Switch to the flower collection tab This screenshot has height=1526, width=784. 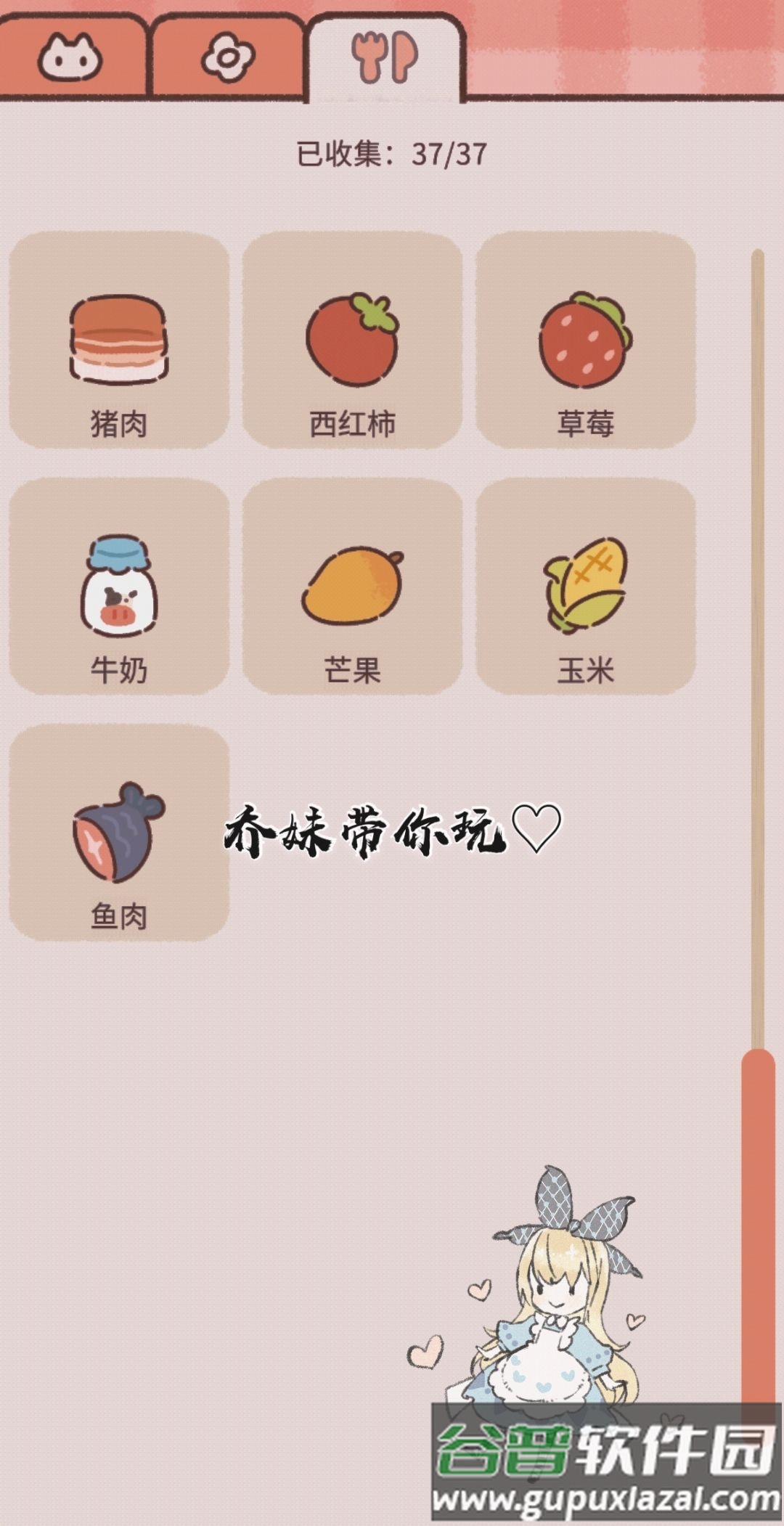(228, 57)
